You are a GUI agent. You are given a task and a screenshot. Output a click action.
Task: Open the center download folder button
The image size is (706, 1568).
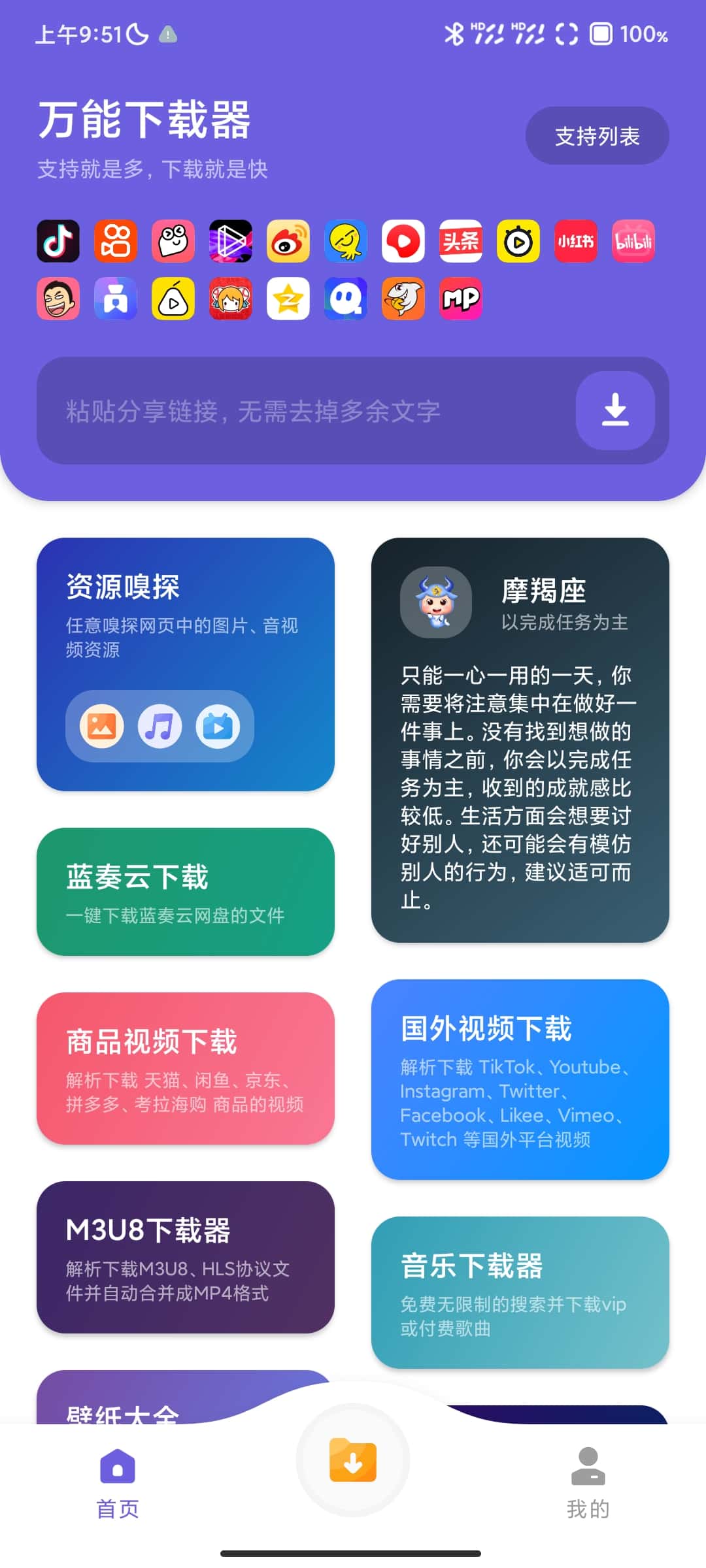tap(353, 1460)
